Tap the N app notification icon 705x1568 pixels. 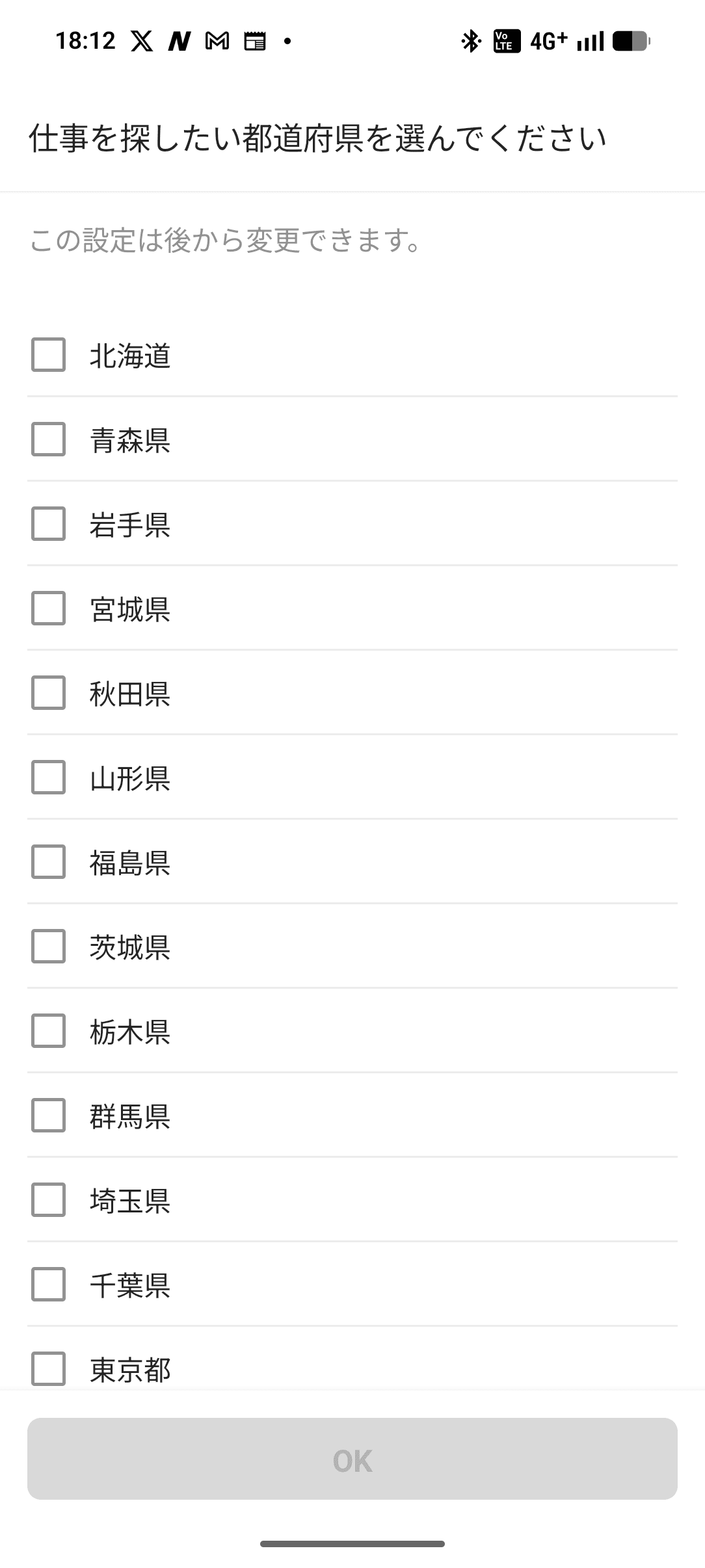tap(180, 40)
